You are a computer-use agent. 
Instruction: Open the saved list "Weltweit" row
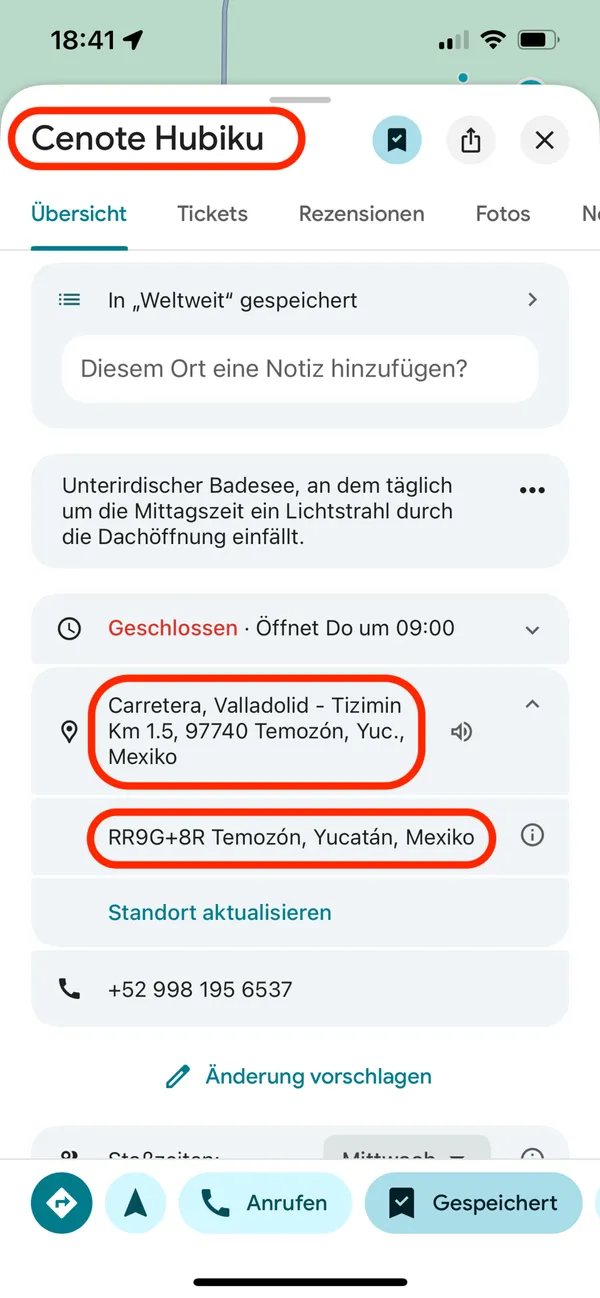300,300
